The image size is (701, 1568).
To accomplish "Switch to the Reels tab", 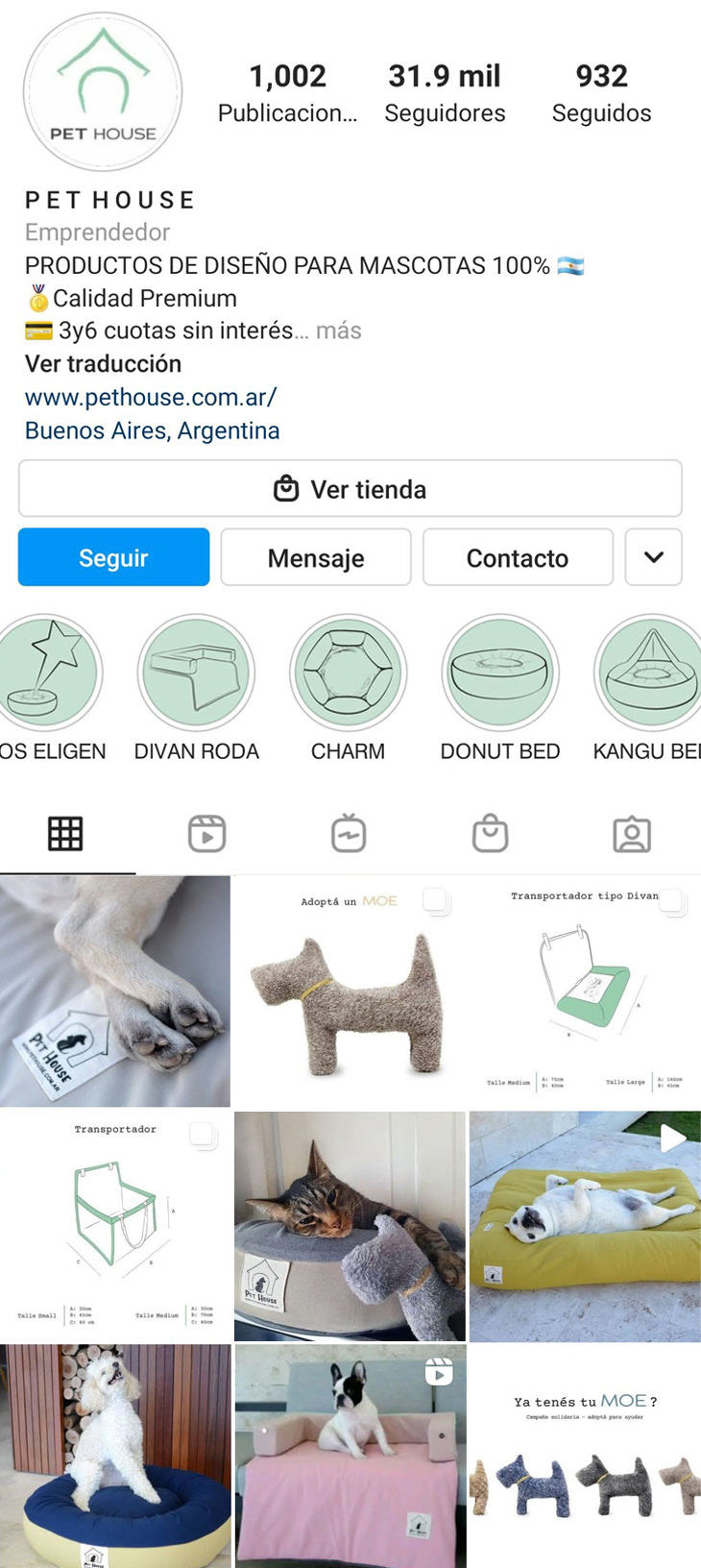I will pyautogui.click(x=206, y=833).
